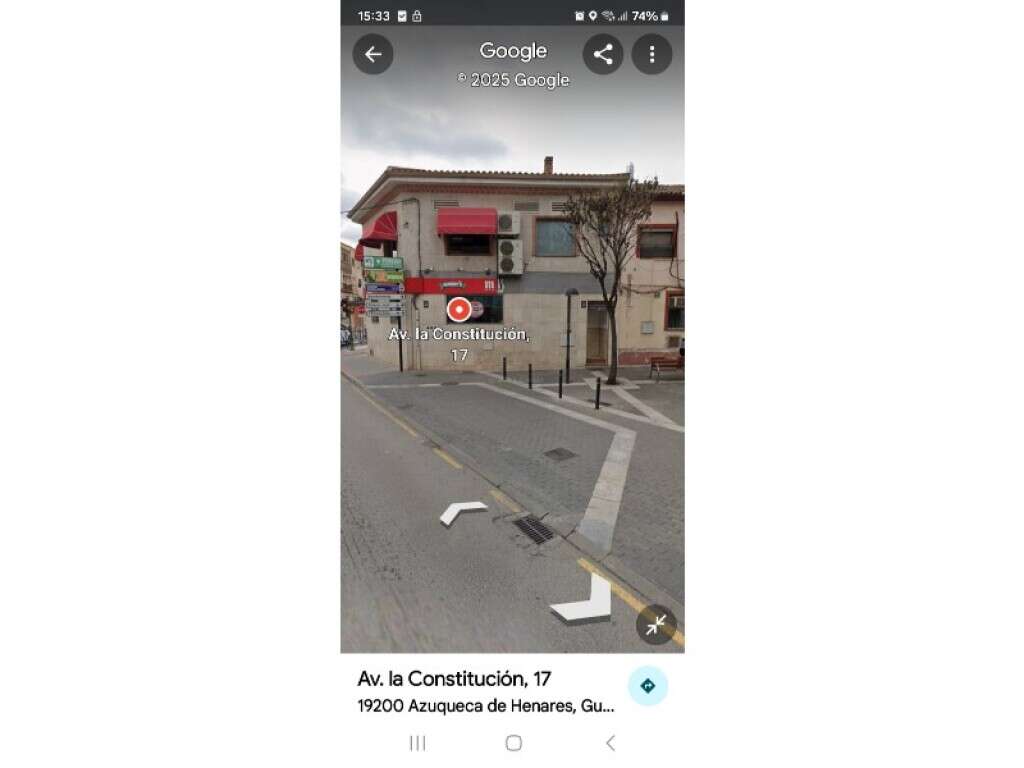This screenshot has width=1024, height=768.
Task: Open the system recent apps view
Action: pos(418,743)
